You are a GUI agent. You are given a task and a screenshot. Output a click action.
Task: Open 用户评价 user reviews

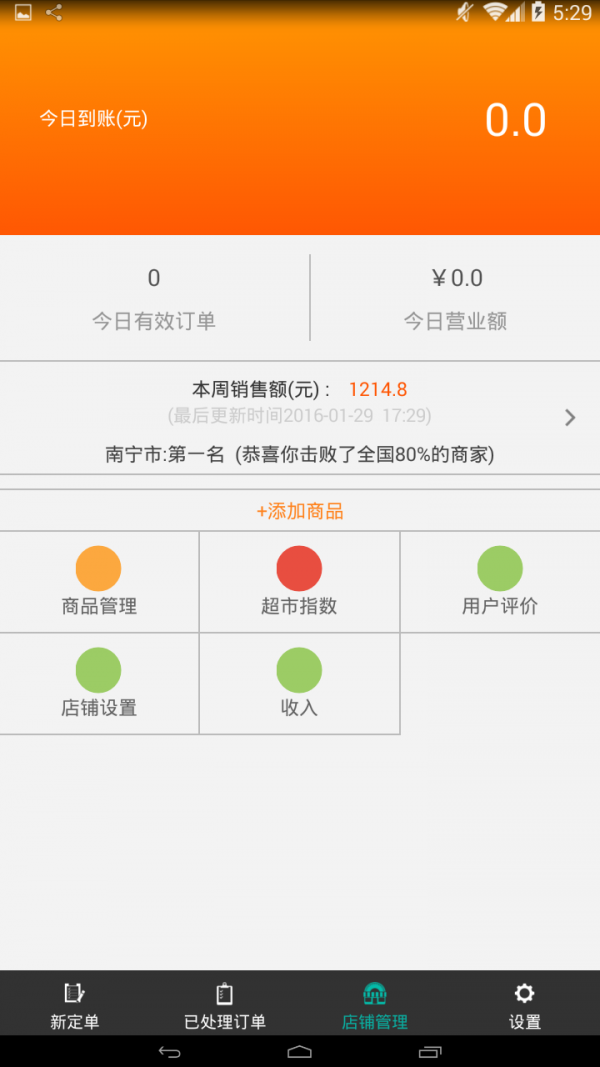[x=499, y=582]
